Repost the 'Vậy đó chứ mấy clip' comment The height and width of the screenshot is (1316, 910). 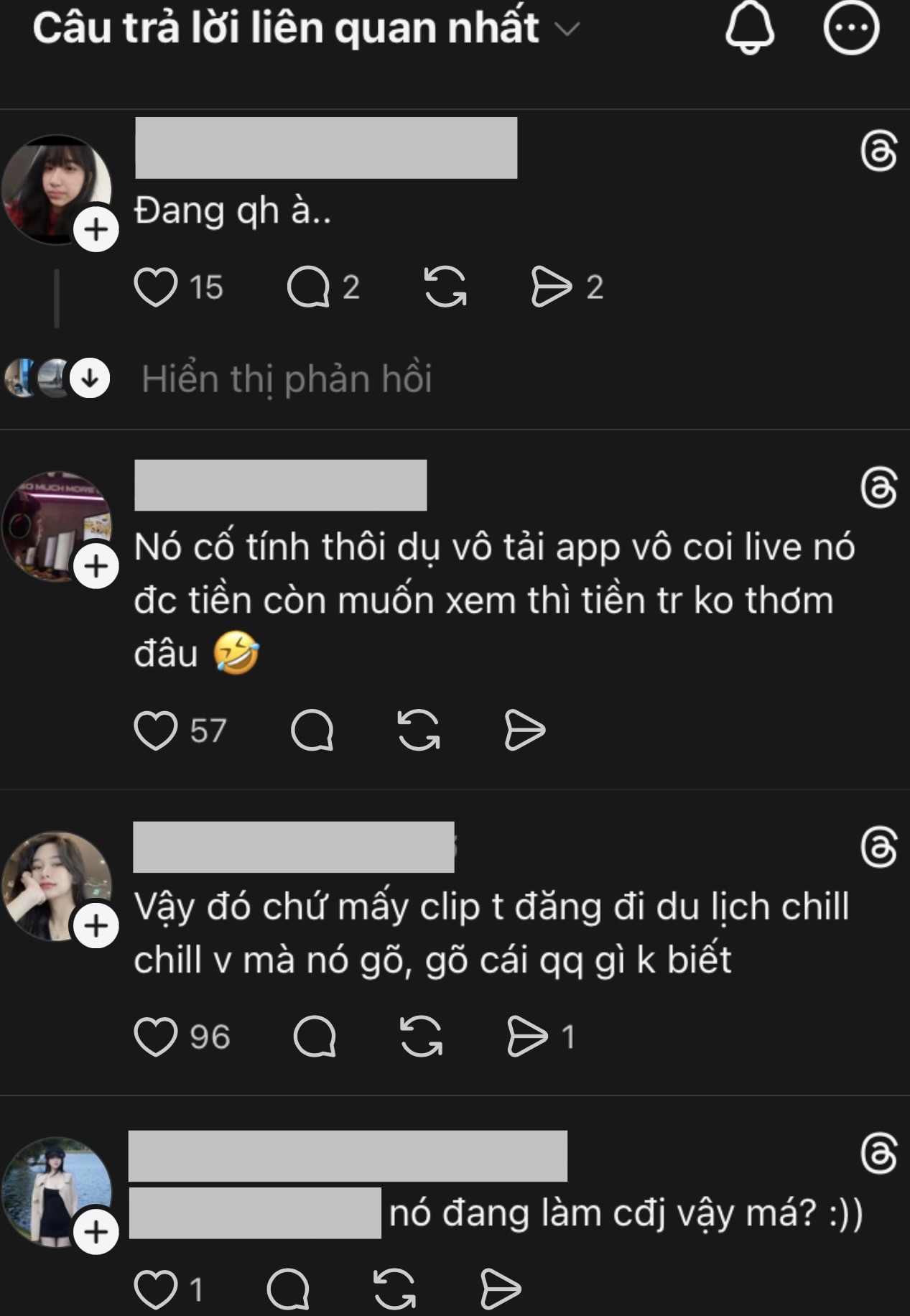(421, 1037)
